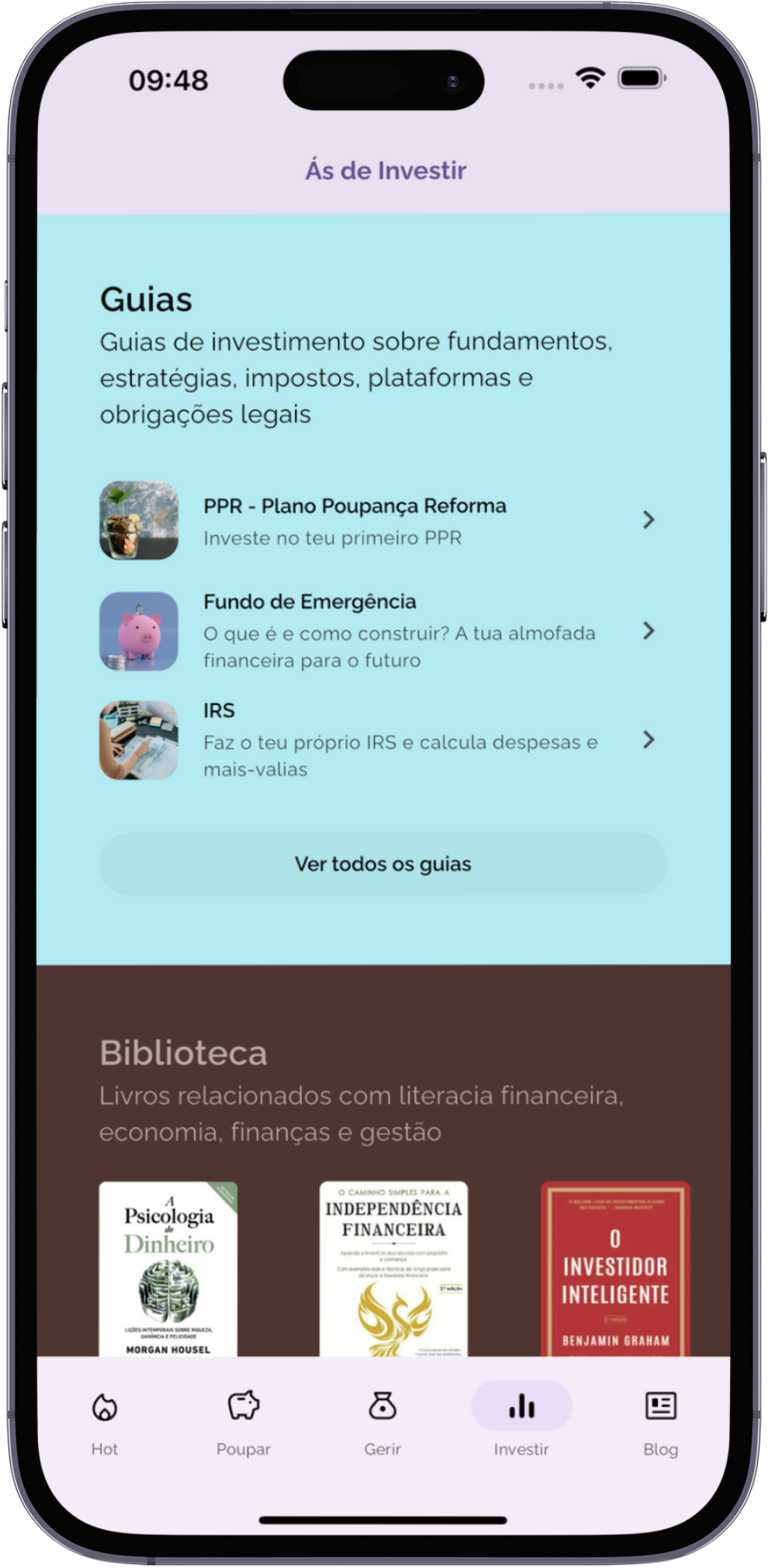
Task: Open the book A Psicologia do Dinheiro
Action: coord(168,1268)
